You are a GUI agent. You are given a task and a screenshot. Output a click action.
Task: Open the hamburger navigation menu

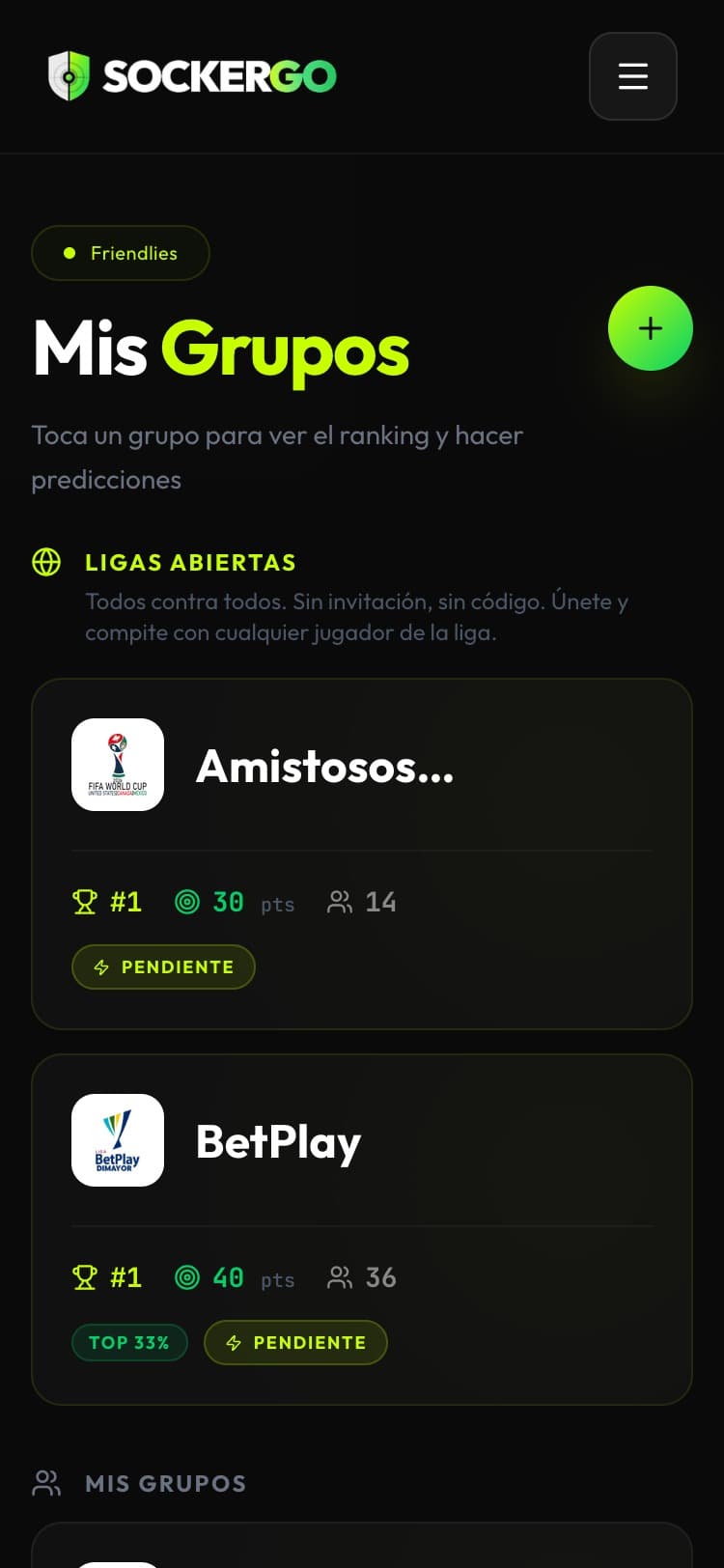click(633, 76)
